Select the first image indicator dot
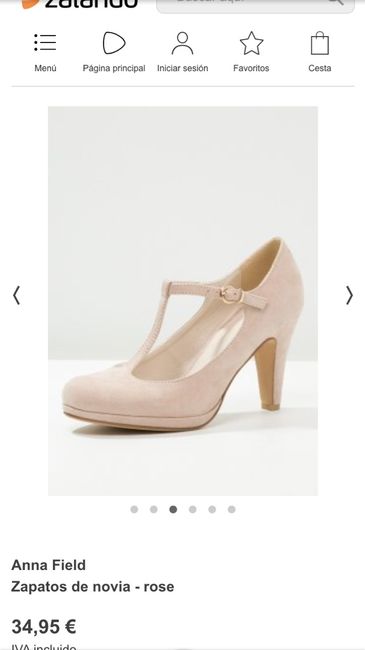 [x=134, y=509]
